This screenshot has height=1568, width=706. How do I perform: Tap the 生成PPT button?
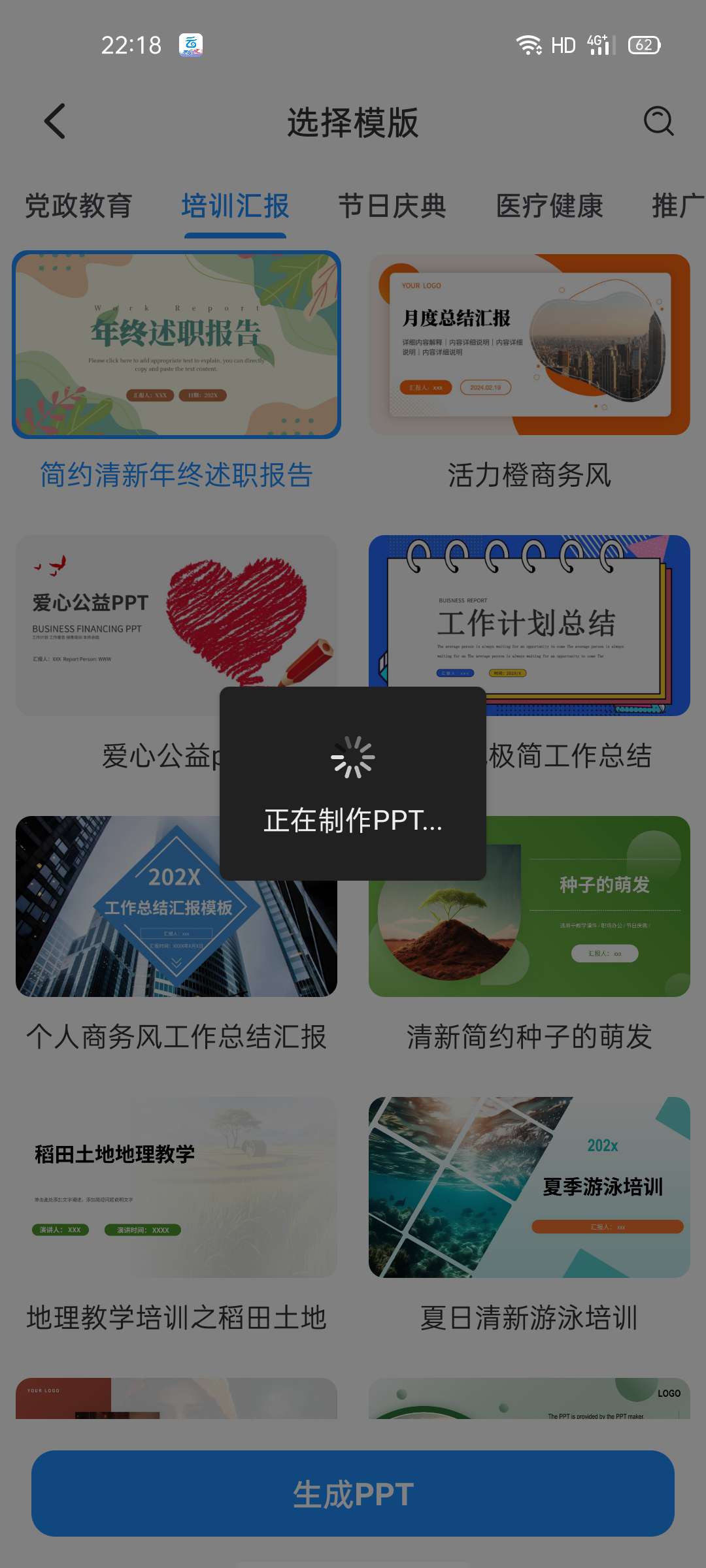[x=353, y=1494]
